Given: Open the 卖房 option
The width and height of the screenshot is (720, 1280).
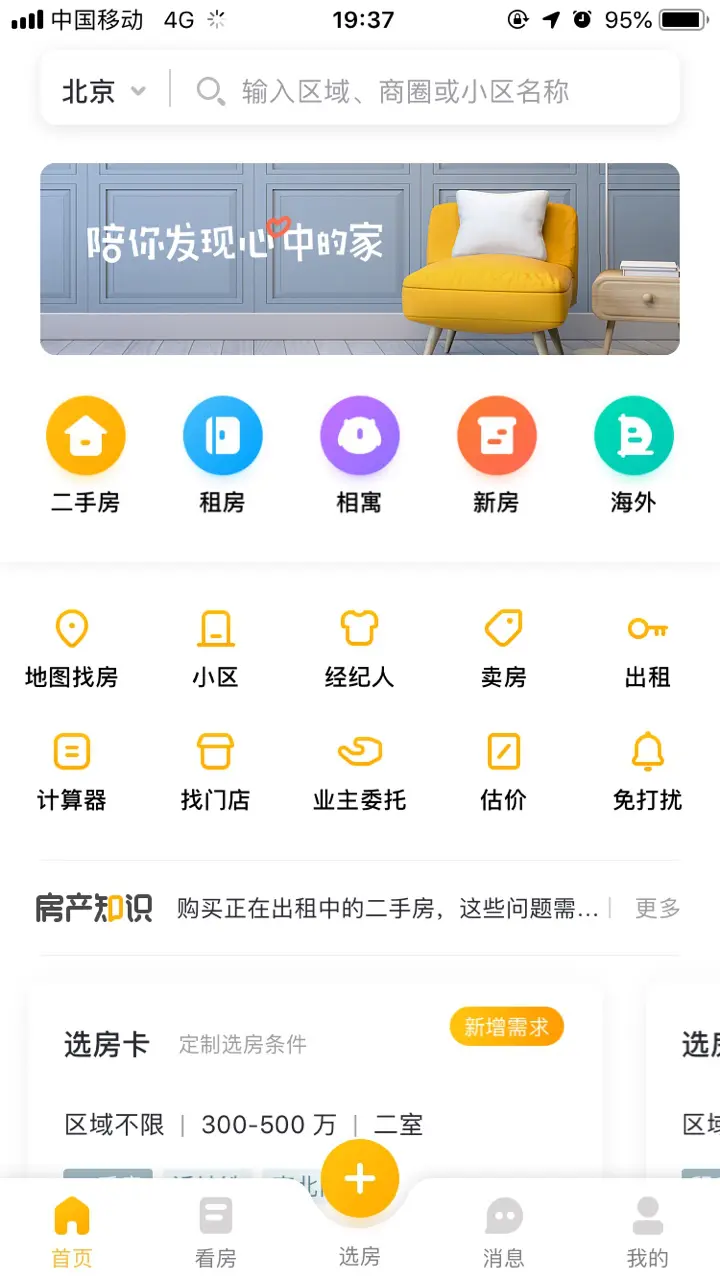Looking at the screenshot, I should click(x=503, y=647).
